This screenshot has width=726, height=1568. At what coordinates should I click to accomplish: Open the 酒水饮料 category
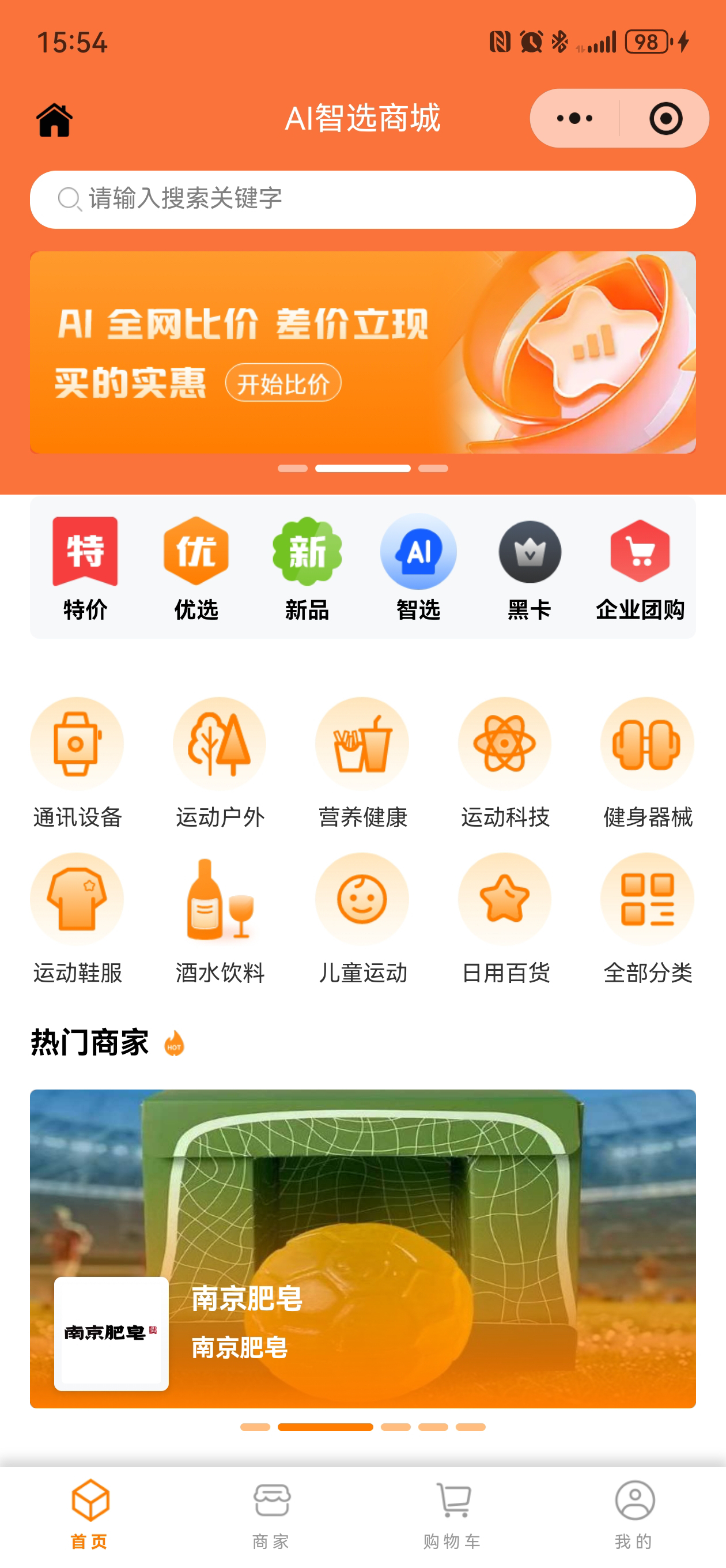[x=220, y=918]
